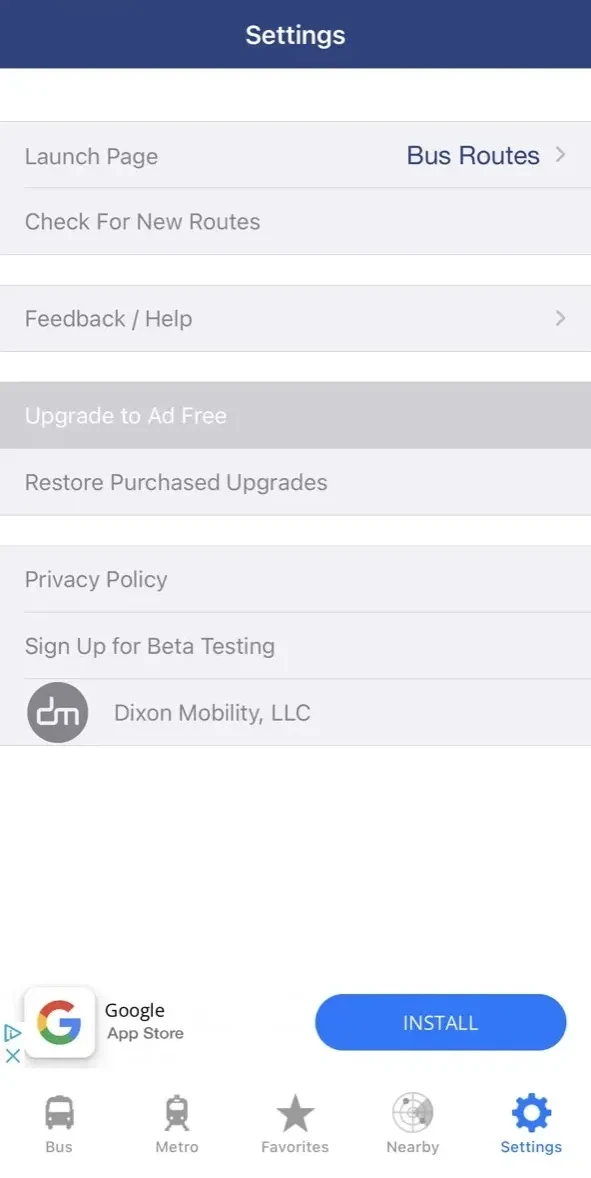The width and height of the screenshot is (591, 1178).
Task: Go to the Favorites tab
Action: pyautogui.click(x=295, y=1124)
